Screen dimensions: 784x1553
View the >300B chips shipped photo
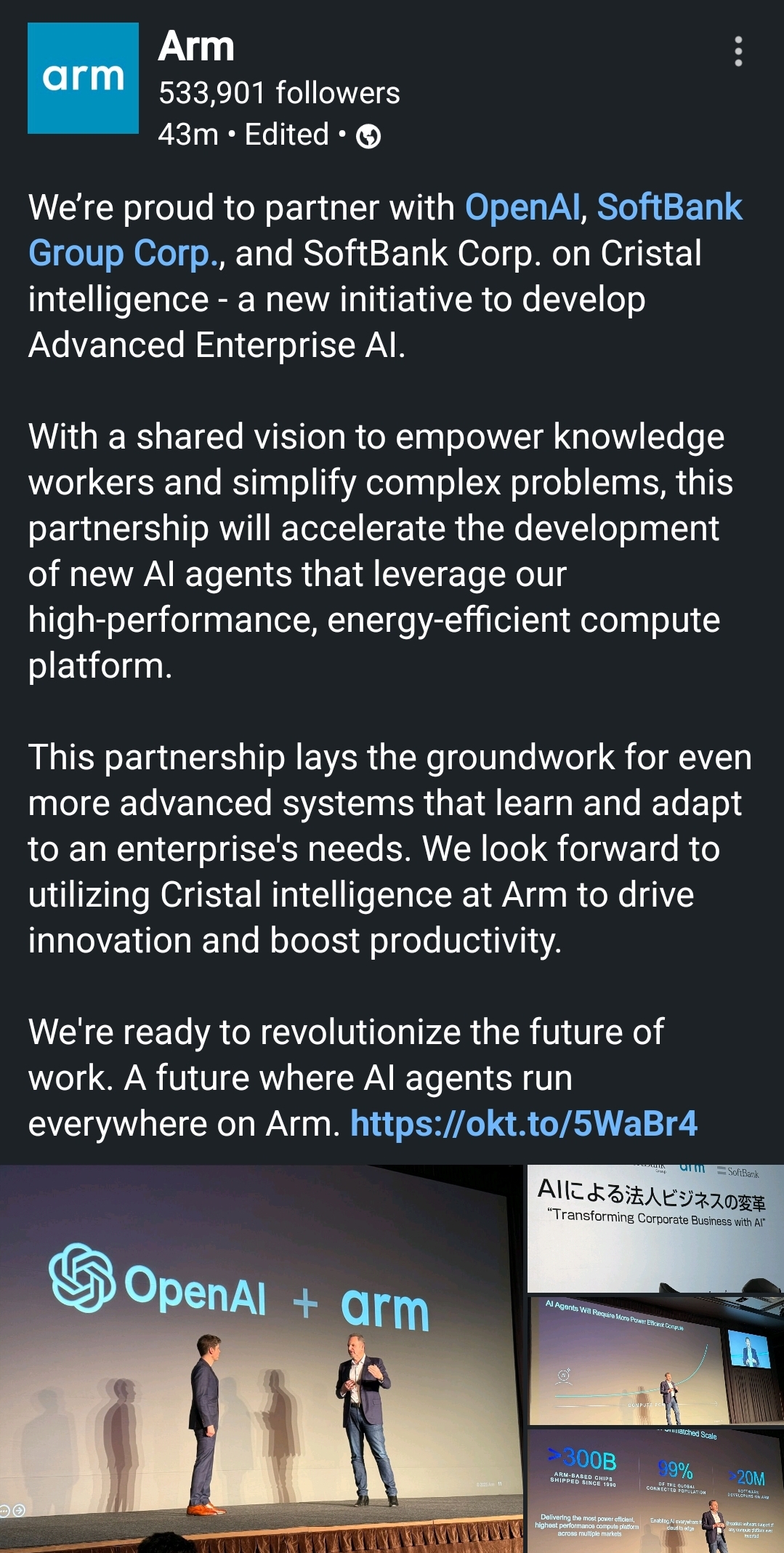655,1490
